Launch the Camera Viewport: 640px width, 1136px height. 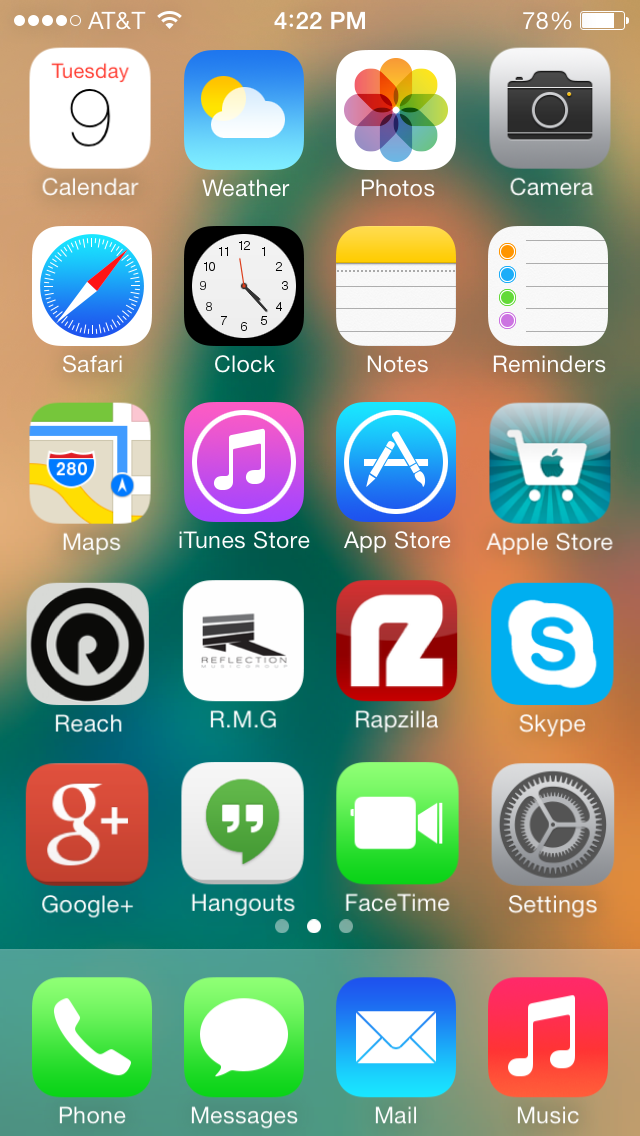tap(549, 109)
